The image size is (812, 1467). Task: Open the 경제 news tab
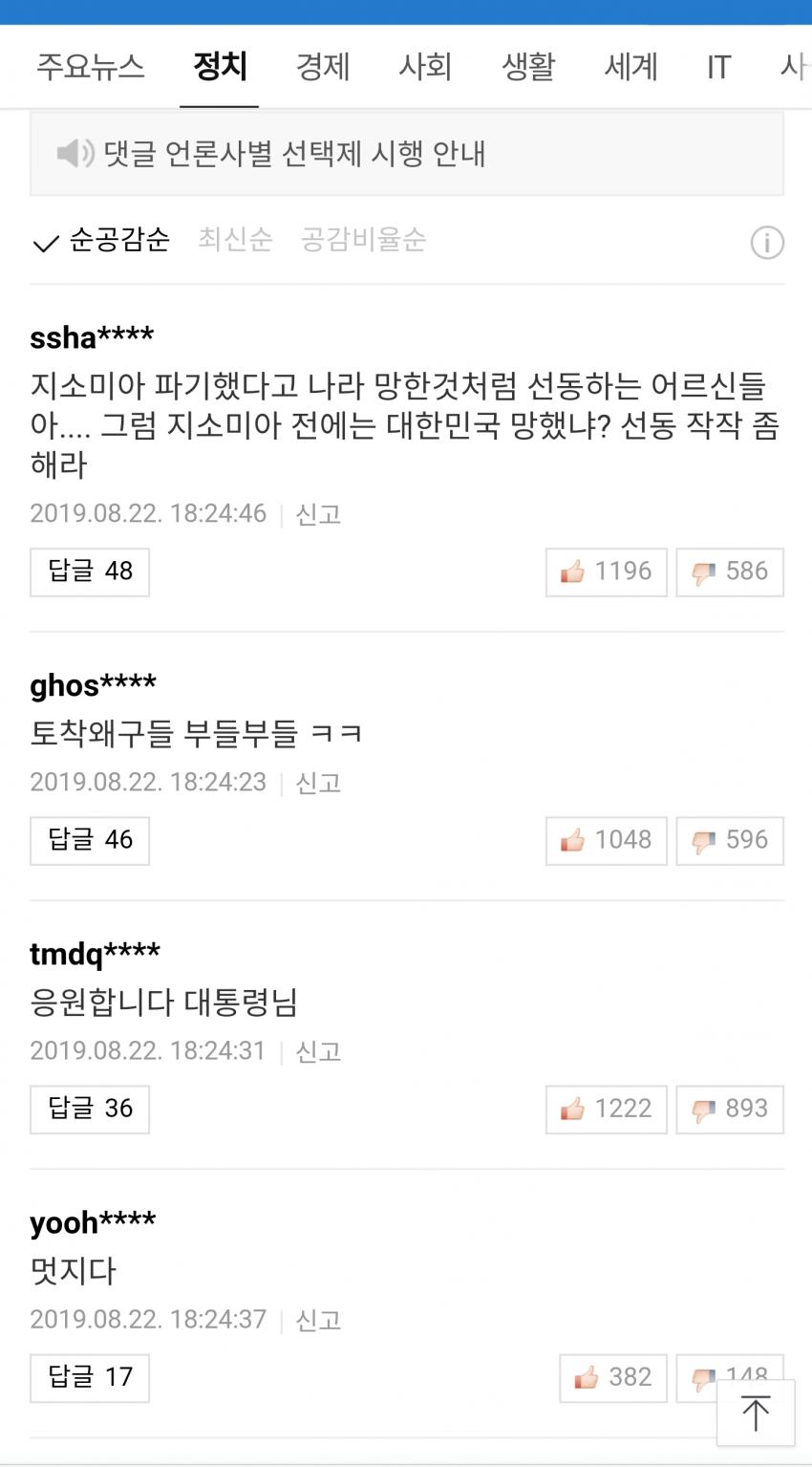click(323, 67)
